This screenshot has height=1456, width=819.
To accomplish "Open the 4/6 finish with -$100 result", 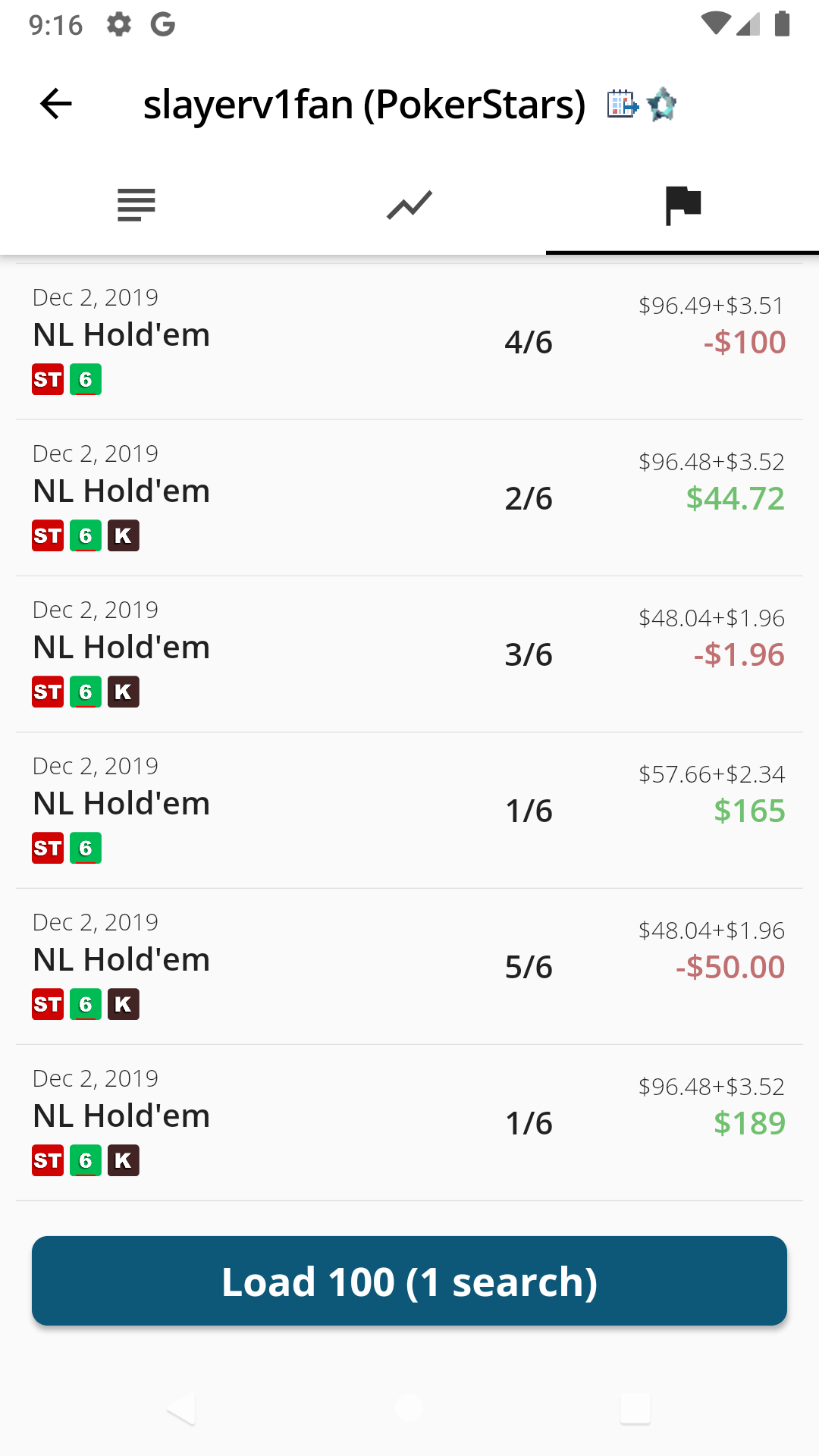I will pyautogui.click(x=409, y=341).
